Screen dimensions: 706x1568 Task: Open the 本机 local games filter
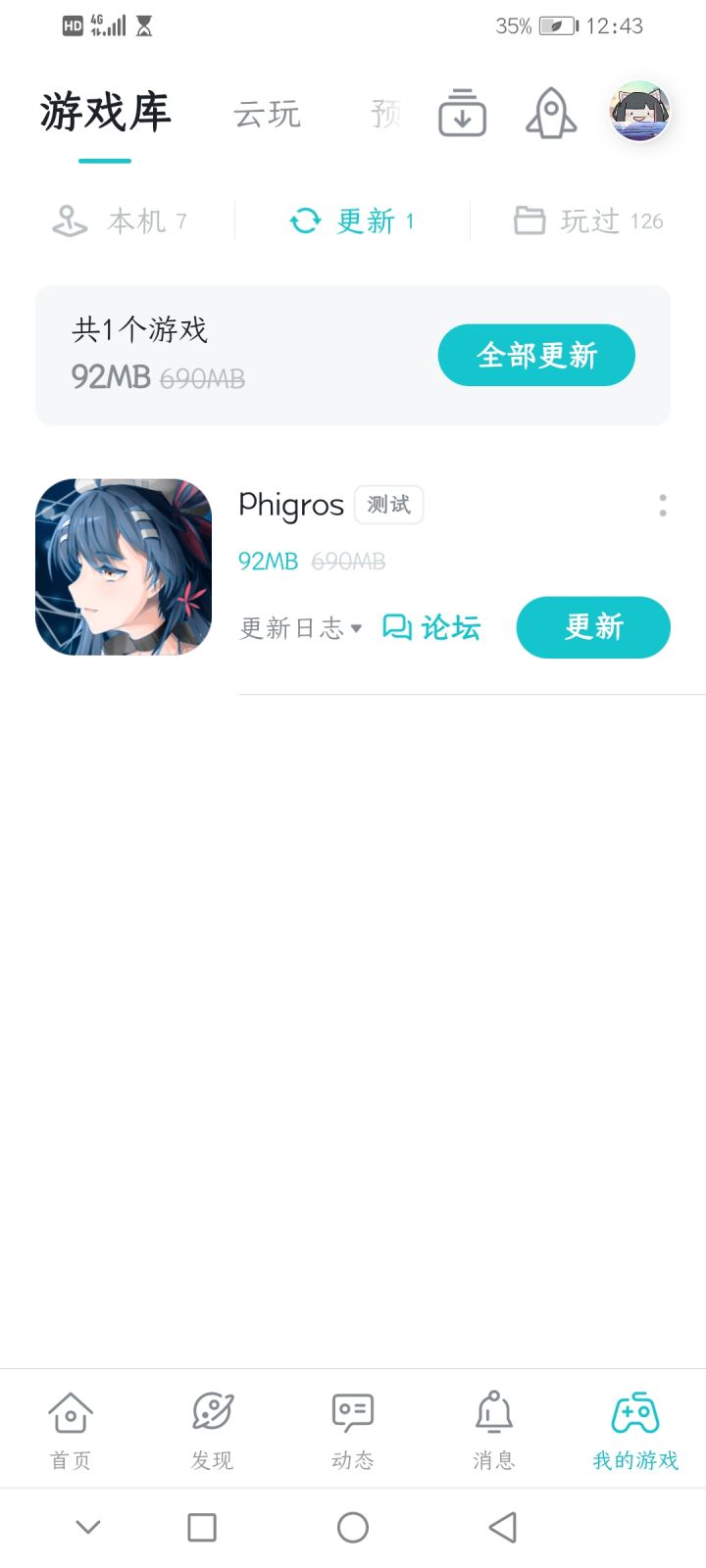coord(121,220)
